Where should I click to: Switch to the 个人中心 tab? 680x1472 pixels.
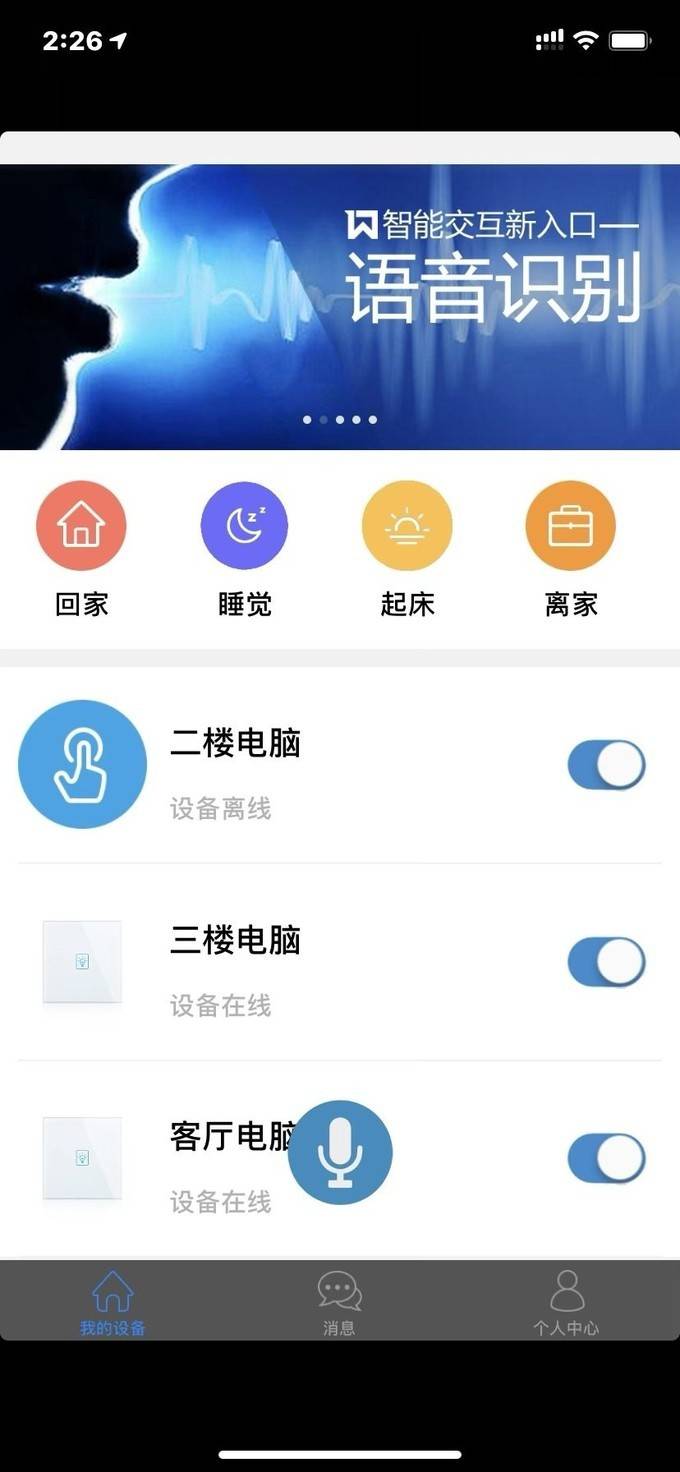[566, 1301]
